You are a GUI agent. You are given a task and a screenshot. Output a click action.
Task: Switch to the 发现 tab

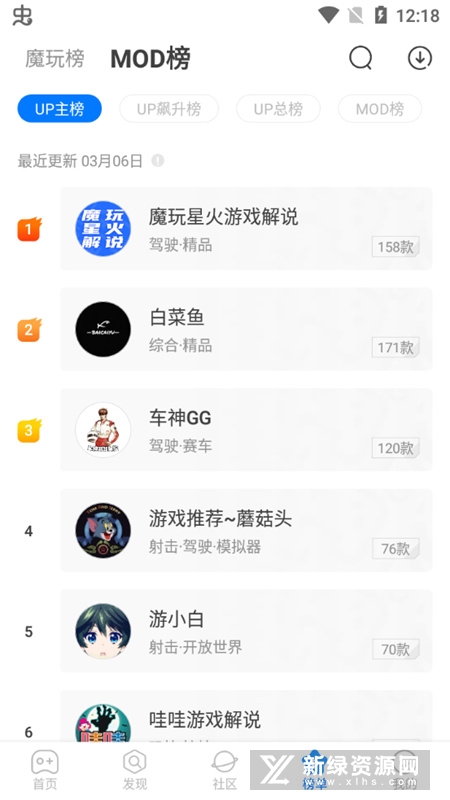tap(135, 770)
